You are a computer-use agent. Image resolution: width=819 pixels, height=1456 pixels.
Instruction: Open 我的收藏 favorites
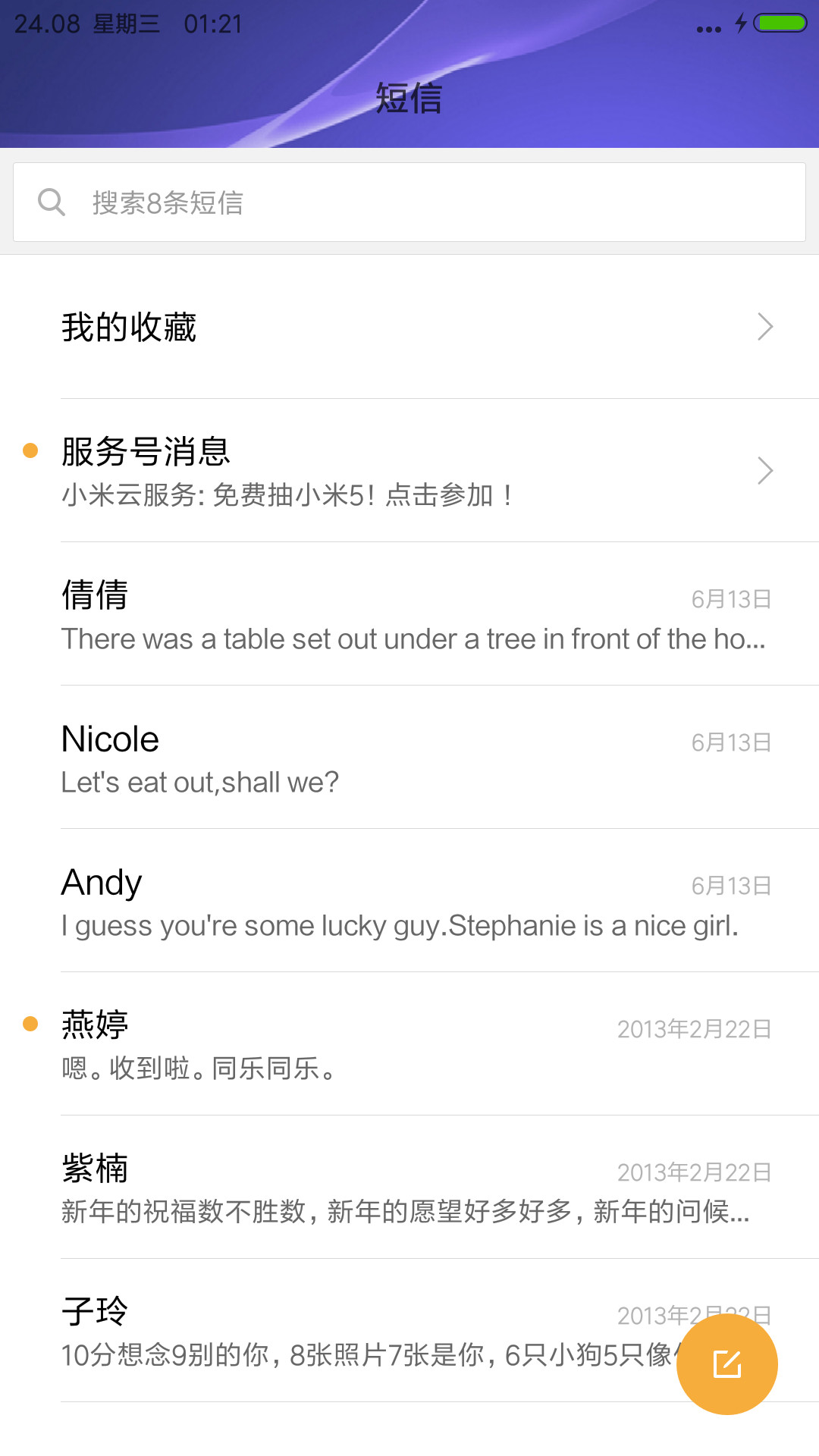pos(409,327)
